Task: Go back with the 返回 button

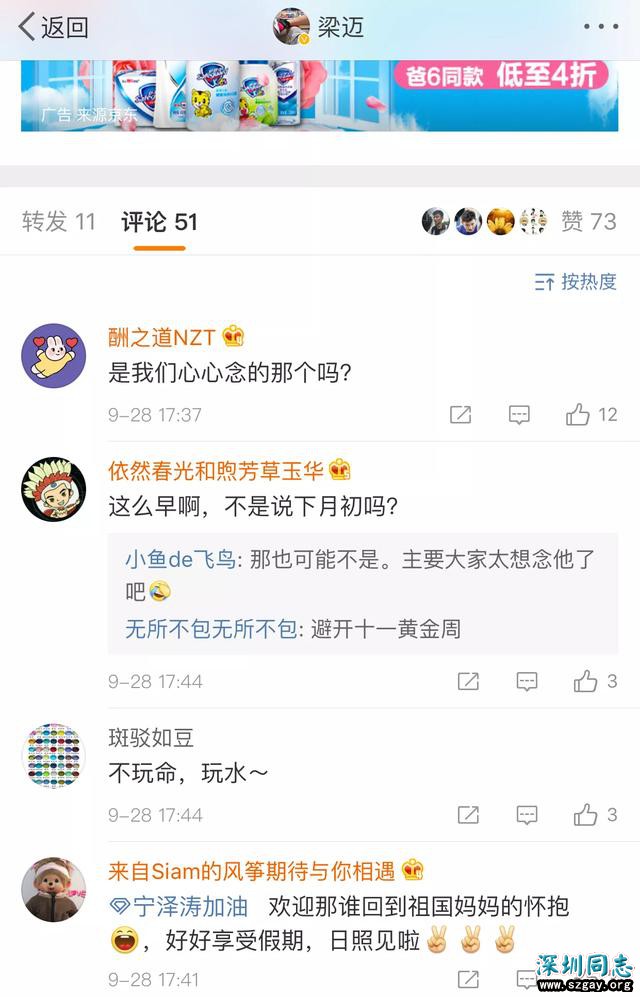Action: tap(53, 27)
